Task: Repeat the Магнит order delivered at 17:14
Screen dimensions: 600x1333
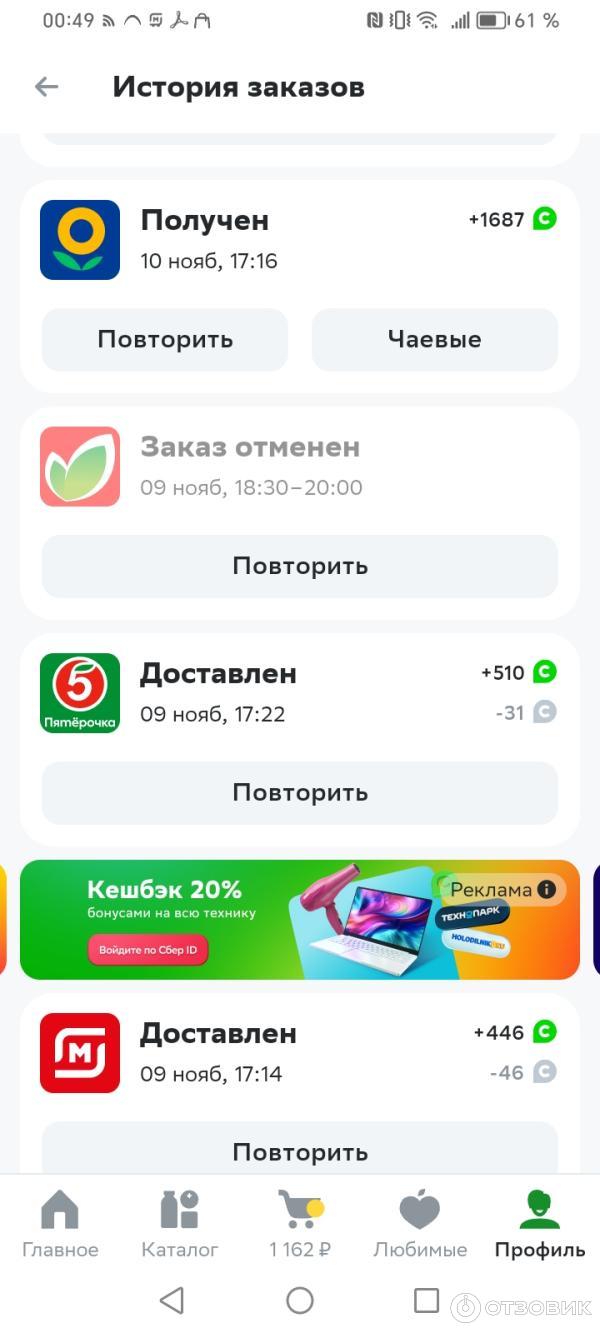Action: tap(300, 1151)
